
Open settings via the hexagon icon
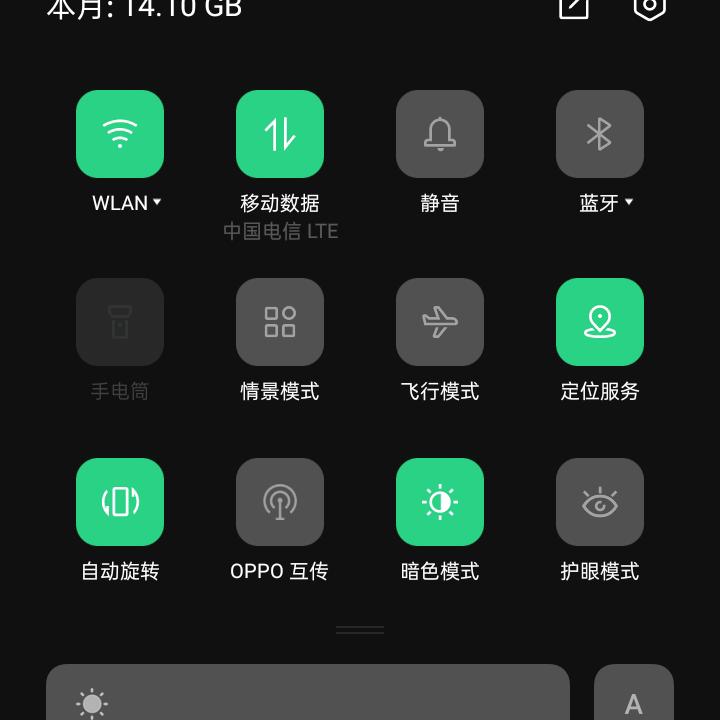tap(650, 6)
